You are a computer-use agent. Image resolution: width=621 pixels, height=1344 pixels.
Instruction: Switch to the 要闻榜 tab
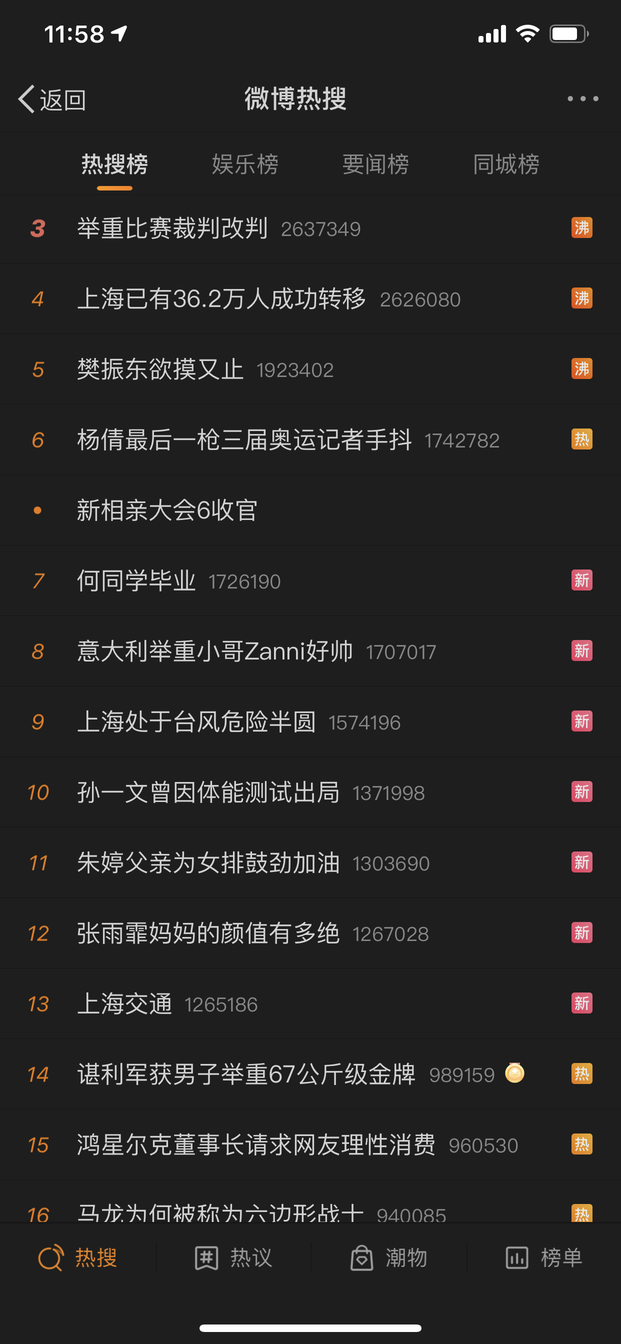[x=375, y=164]
